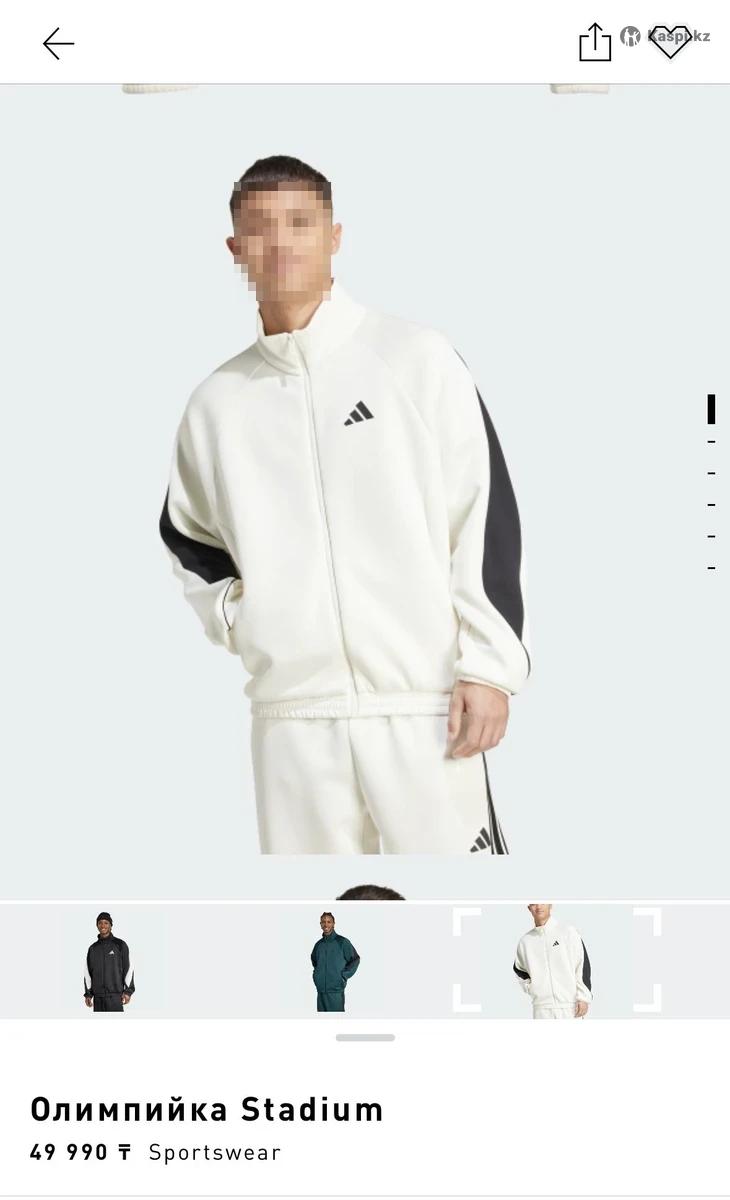Select the dark green jacket color variant
Image resolution: width=730 pixels, height=1200 pixels.
(x=334, y=961)
